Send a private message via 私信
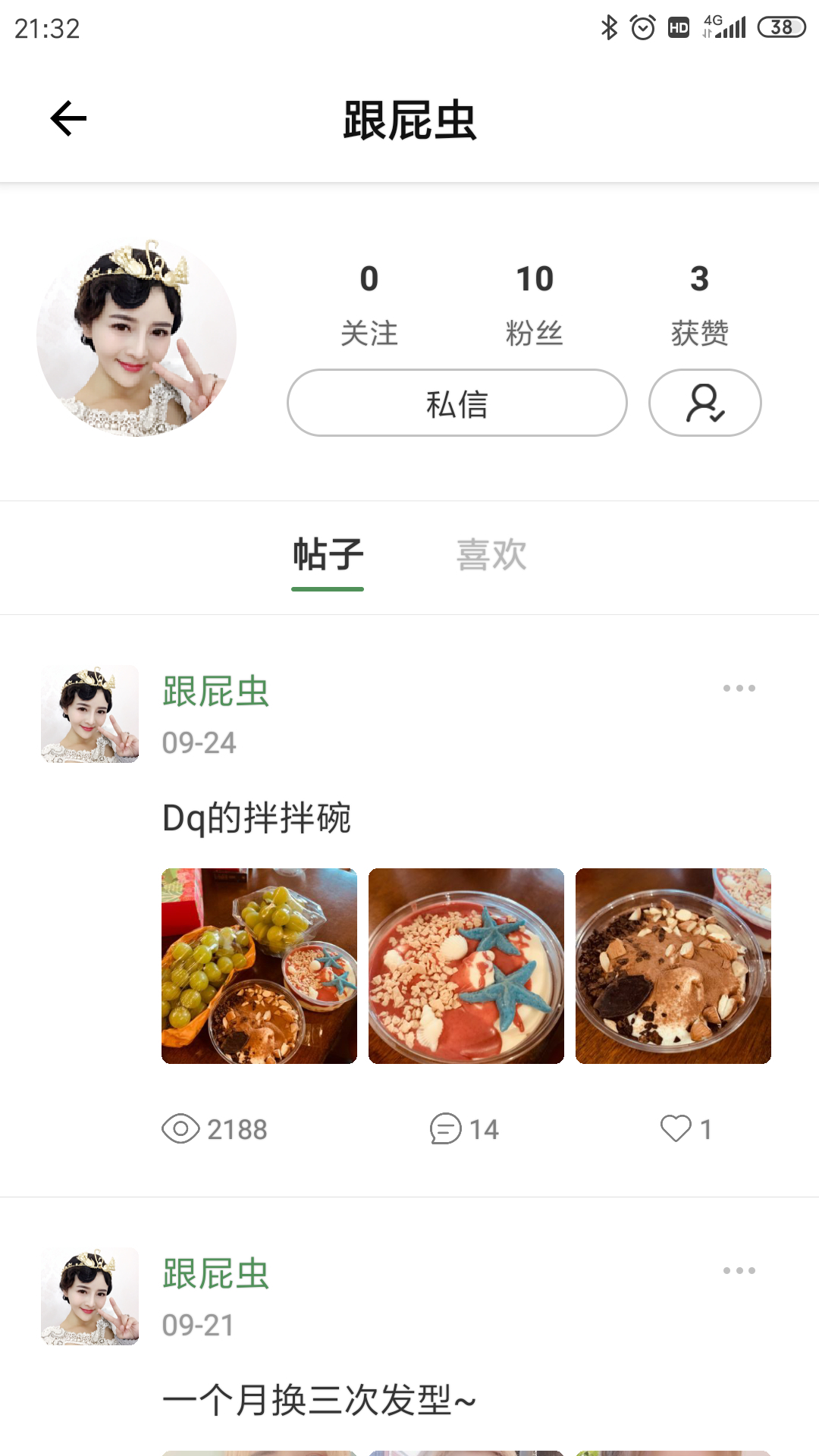Image resolution: width=819 pixels, height=1456 pixels. (x=457, y=403)
